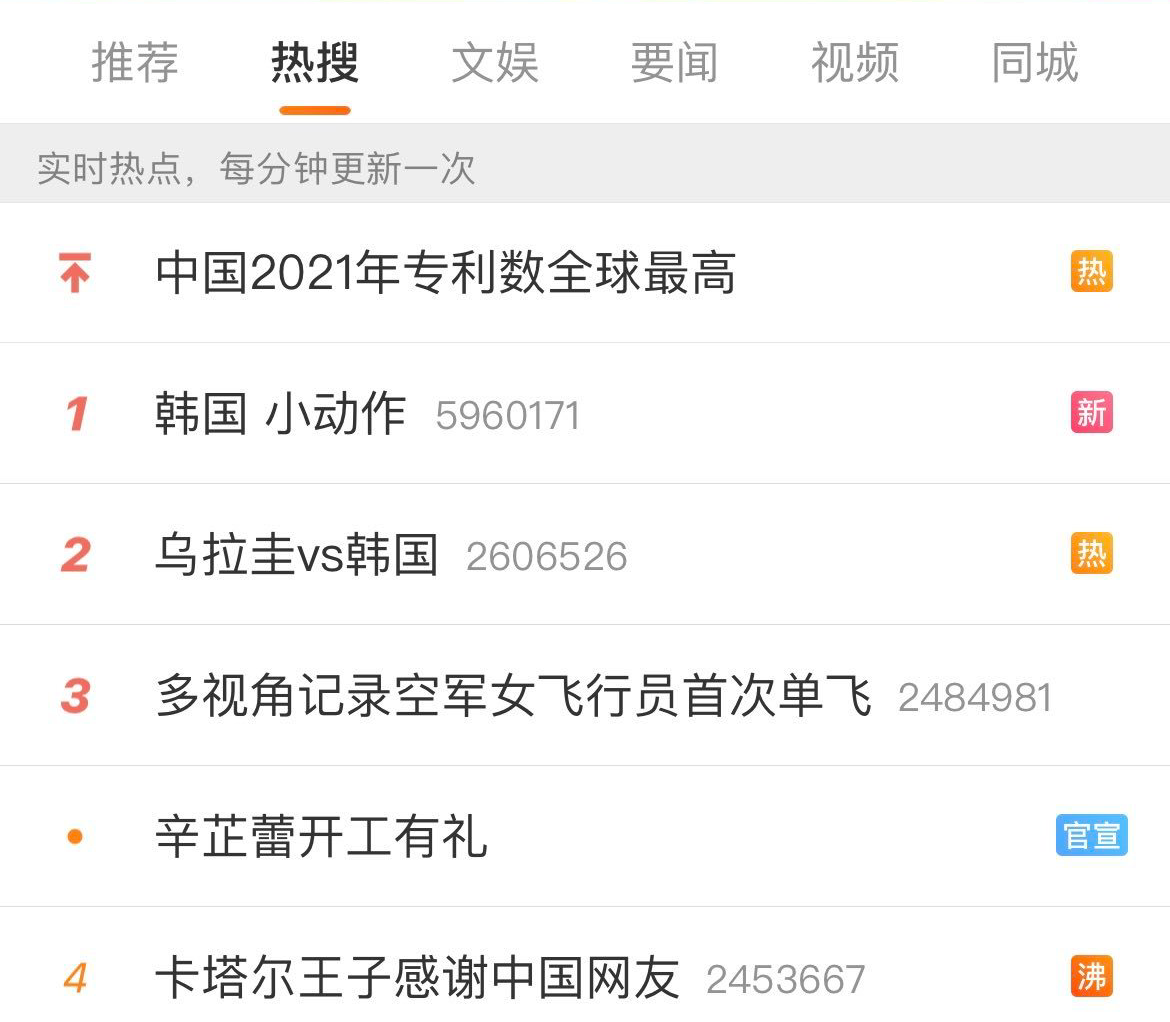
Task: View the topic 乌拉圭vs韩国
Action: pyautogui.click(x=297, y=555)
